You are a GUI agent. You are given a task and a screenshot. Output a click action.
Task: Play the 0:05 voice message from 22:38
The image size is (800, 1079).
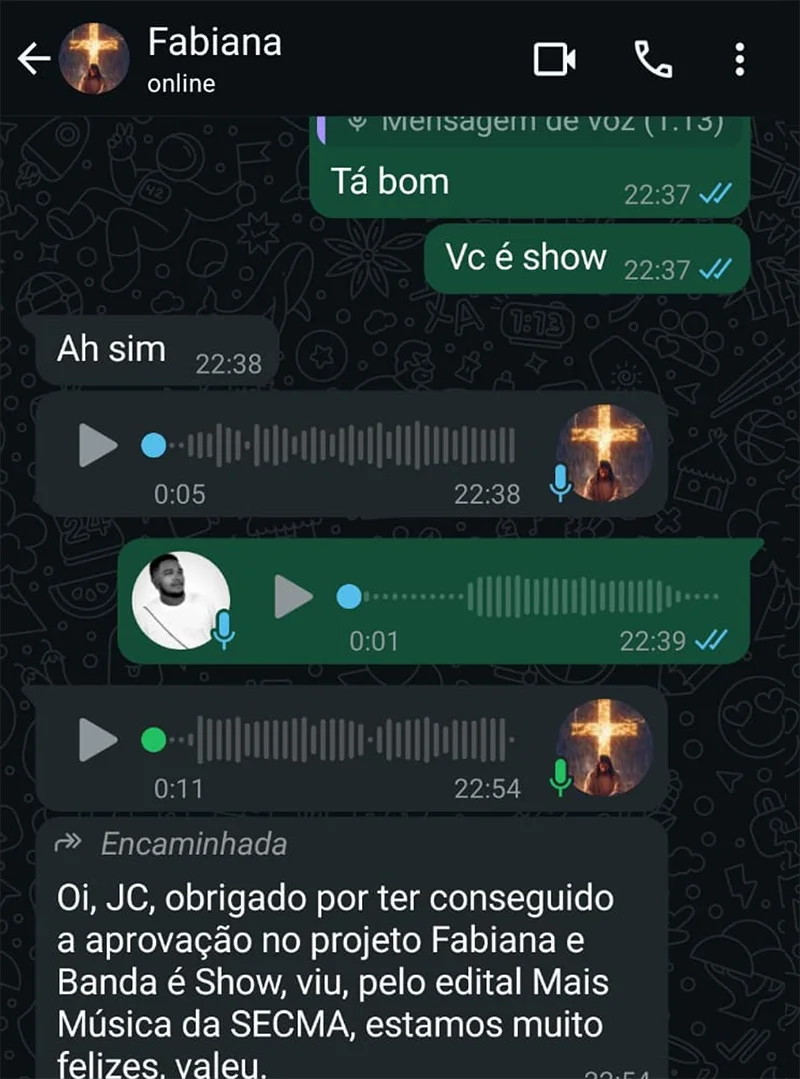(97, 445)
